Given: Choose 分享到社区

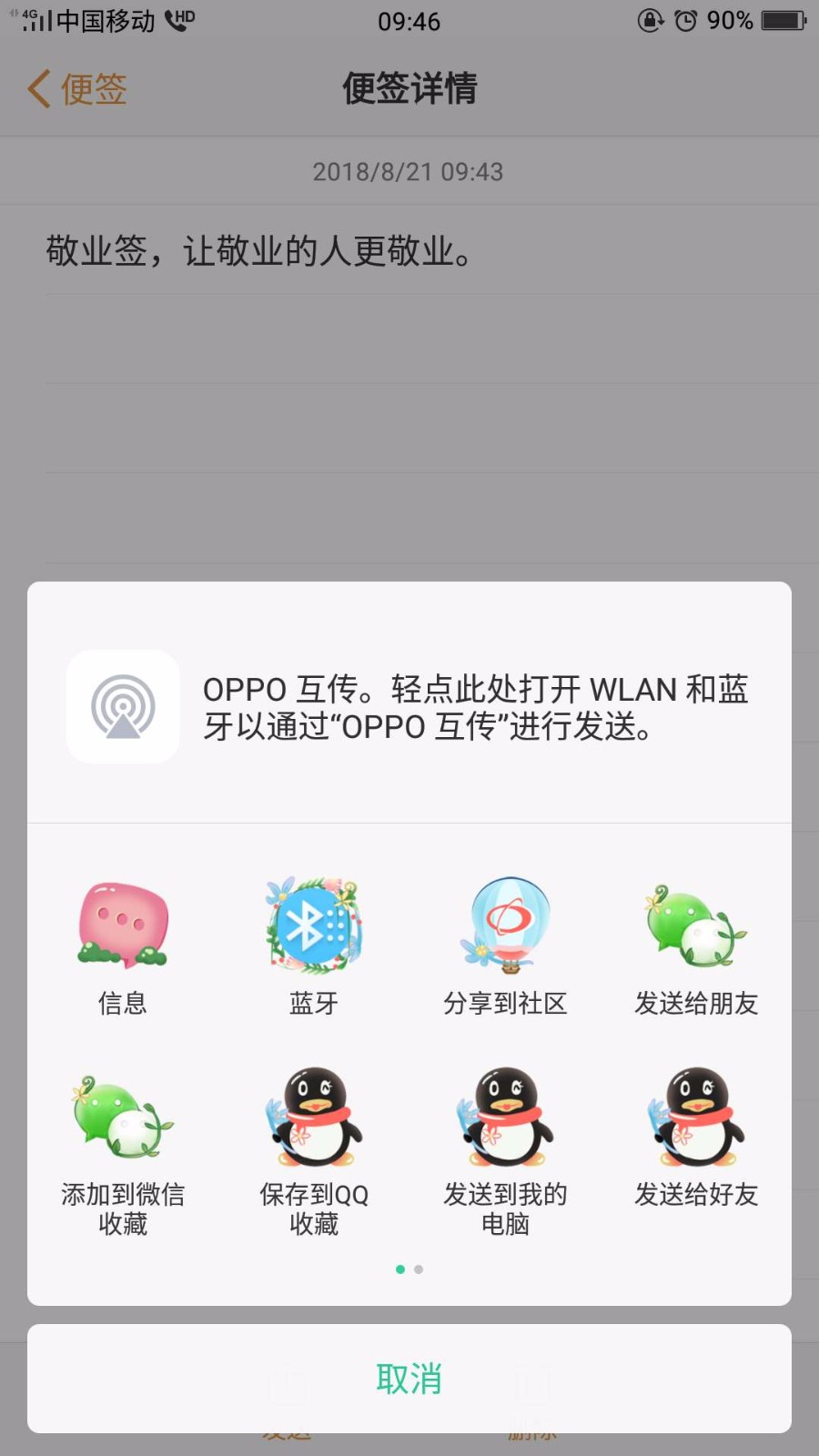Looking at the screenshot, I should pos(505,946).
